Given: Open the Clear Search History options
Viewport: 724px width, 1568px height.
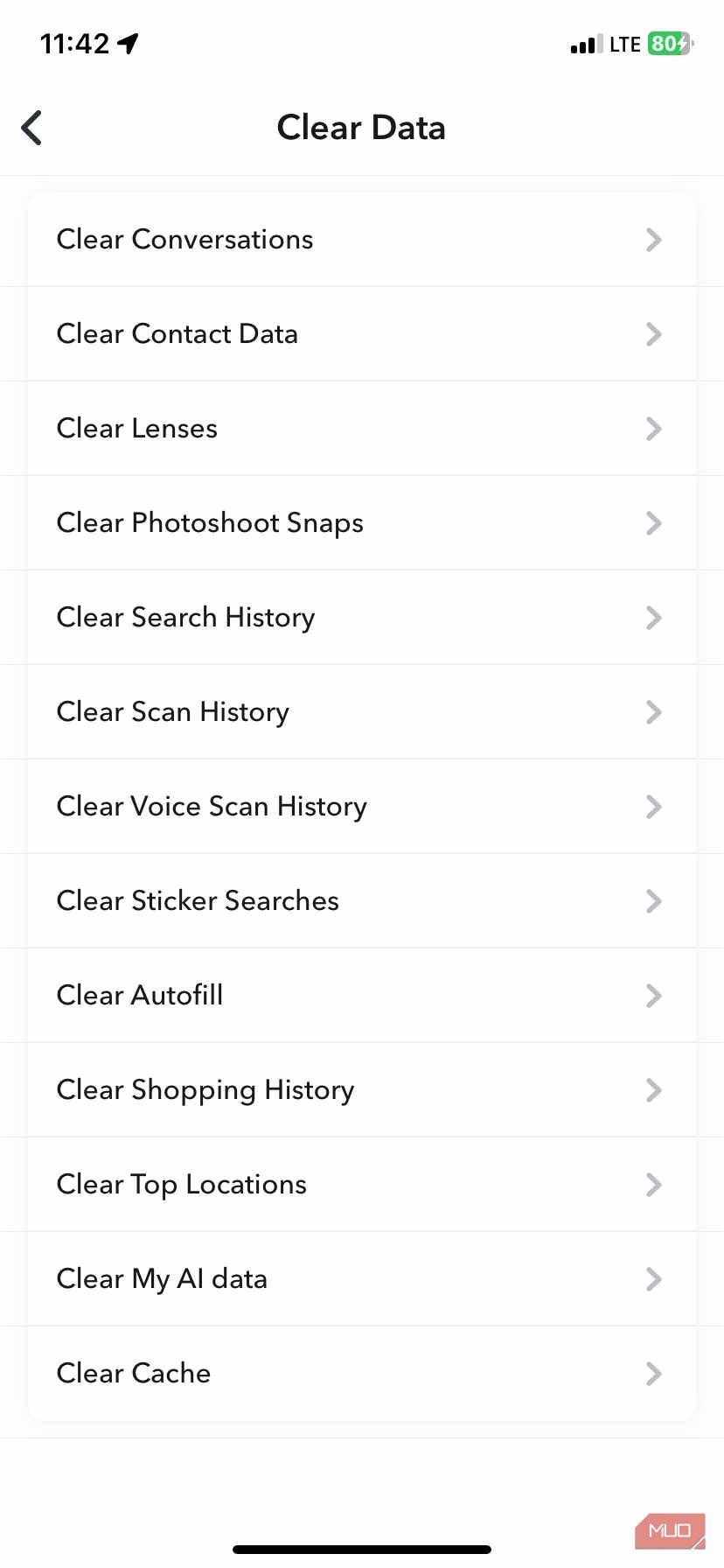Looking at the screenshot, I should pos(361,618).
